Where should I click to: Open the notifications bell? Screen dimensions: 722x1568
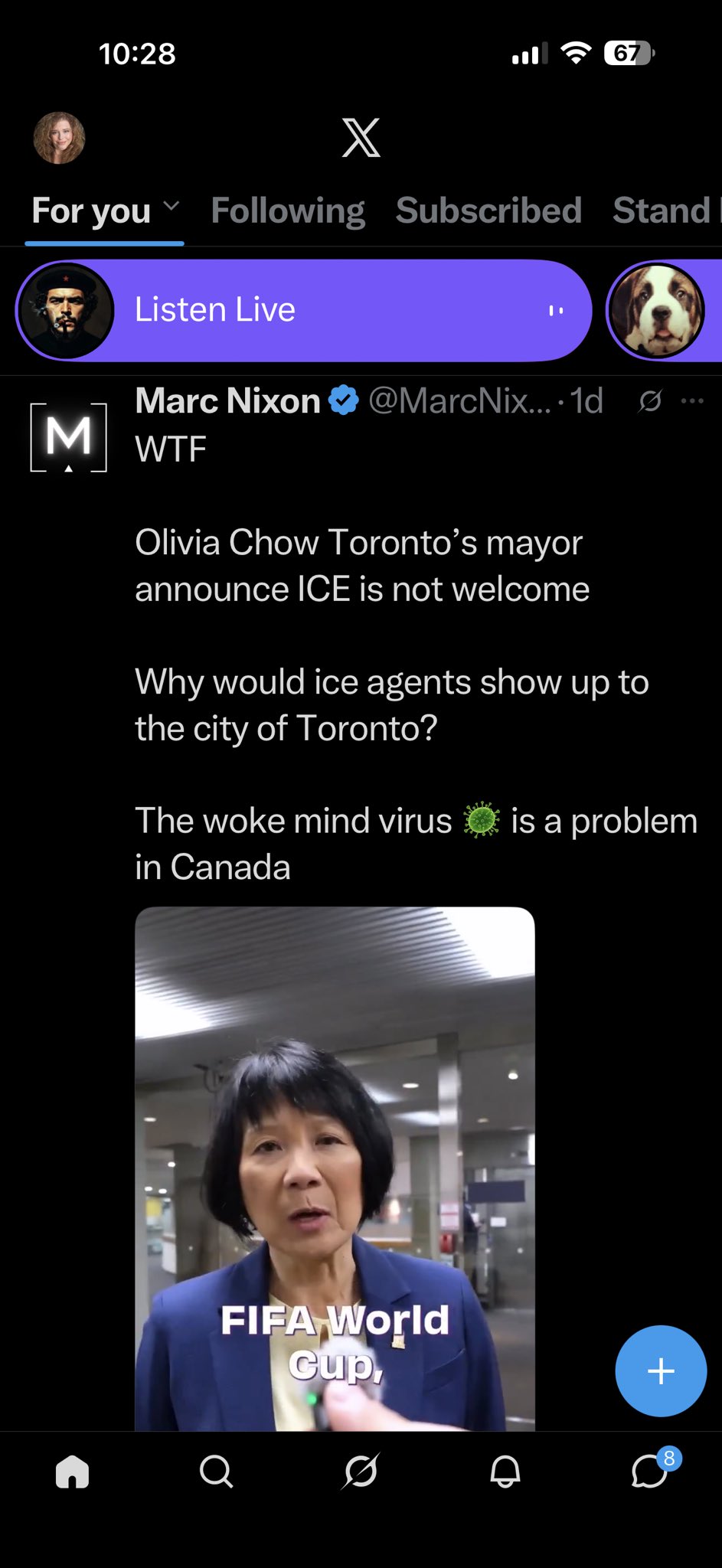(x=505, y=1471)
